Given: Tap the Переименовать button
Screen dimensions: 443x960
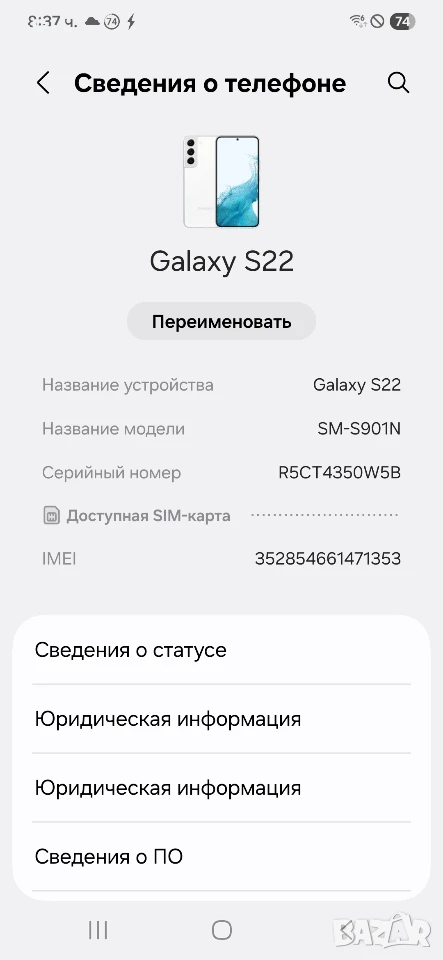Looking at the screenshot, I should (222, 321).
